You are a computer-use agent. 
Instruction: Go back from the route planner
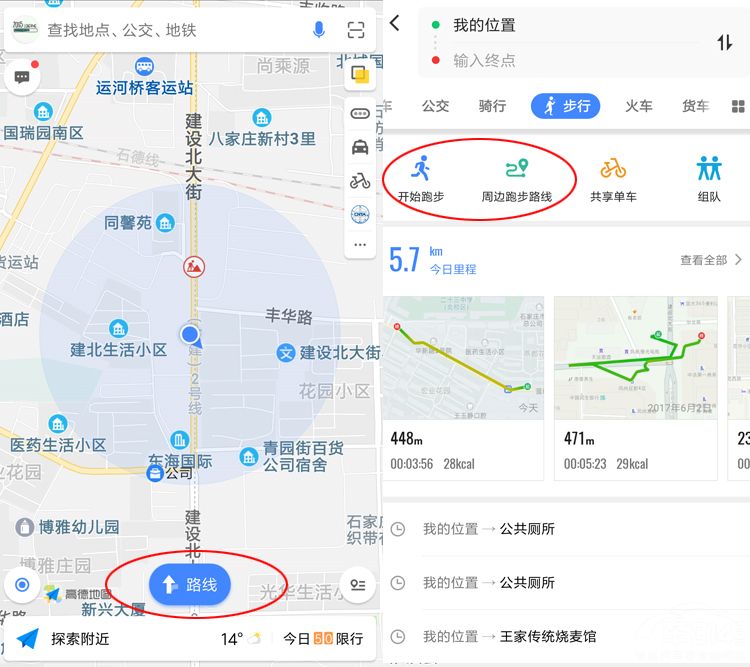pos(395,23)
